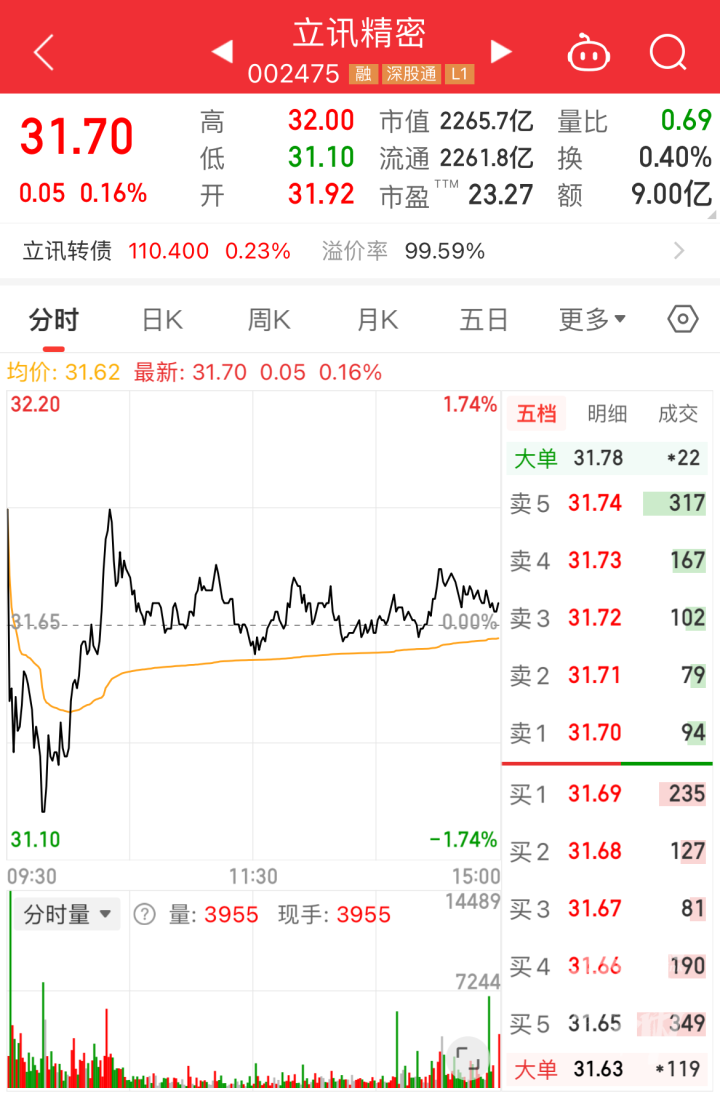The width and height of the screenshot is (720, 1096).
Task: Switch to the 月K chart
Action: click(377, 320)
